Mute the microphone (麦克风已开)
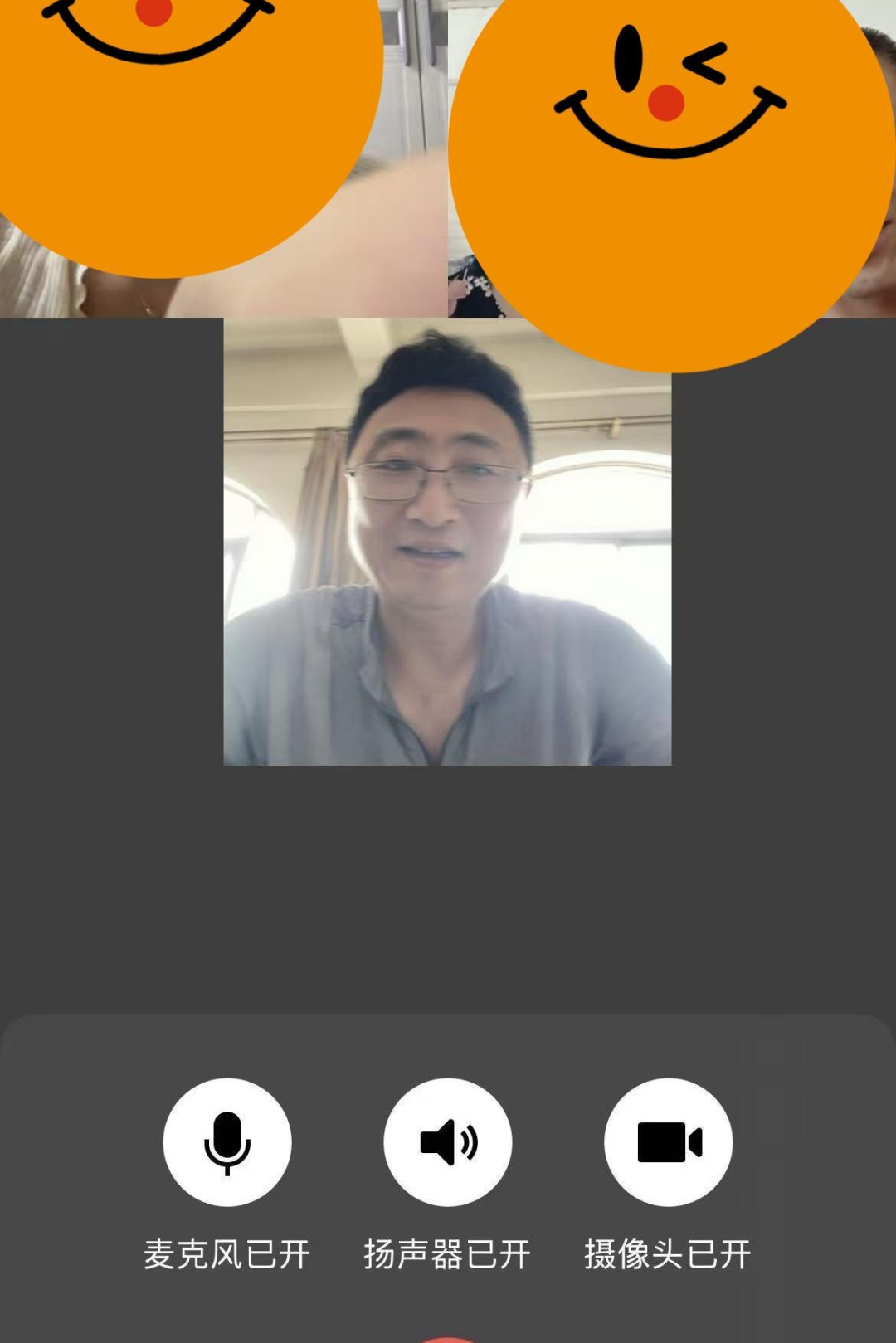Image resolution: width=896 pixels, height=1343 pixels. [x=226, y=1141]
